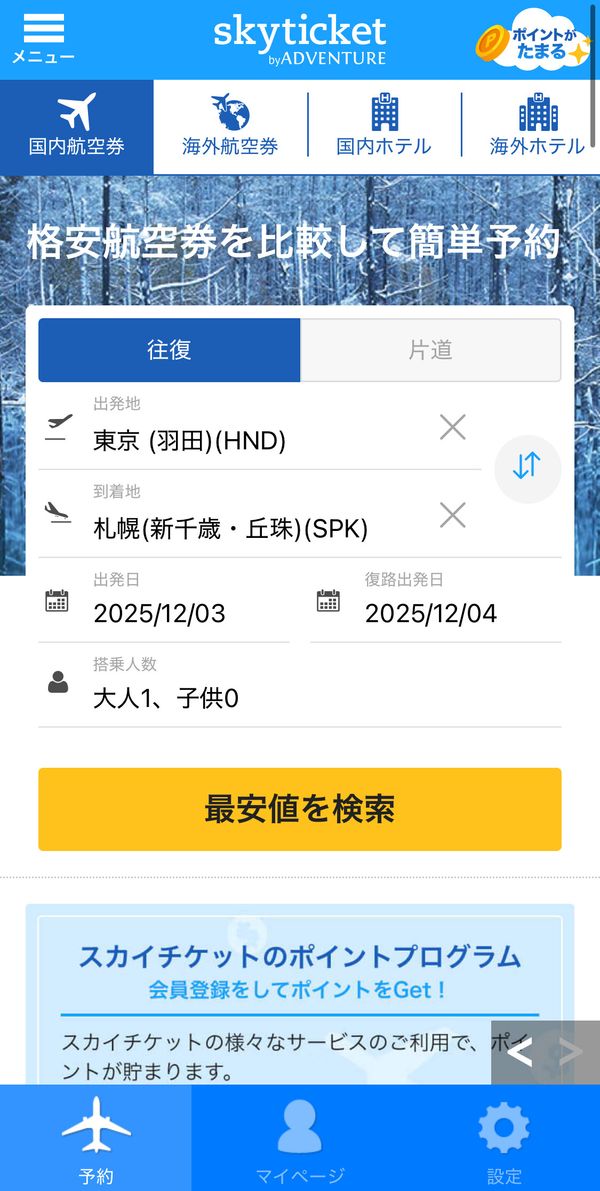600x1191 pixels.
Task: Clear the 到着地 札幌 entry
Action: coord(453,516)
